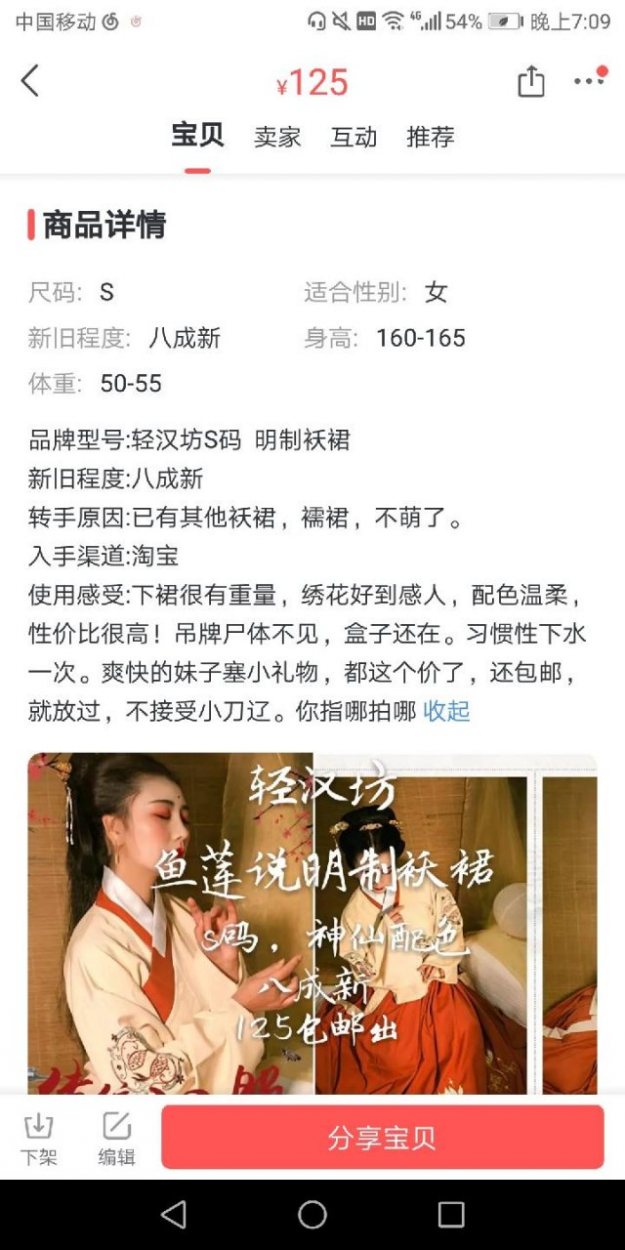Tap 下架 to delist the item
625x1250 pixels.
38,1138
